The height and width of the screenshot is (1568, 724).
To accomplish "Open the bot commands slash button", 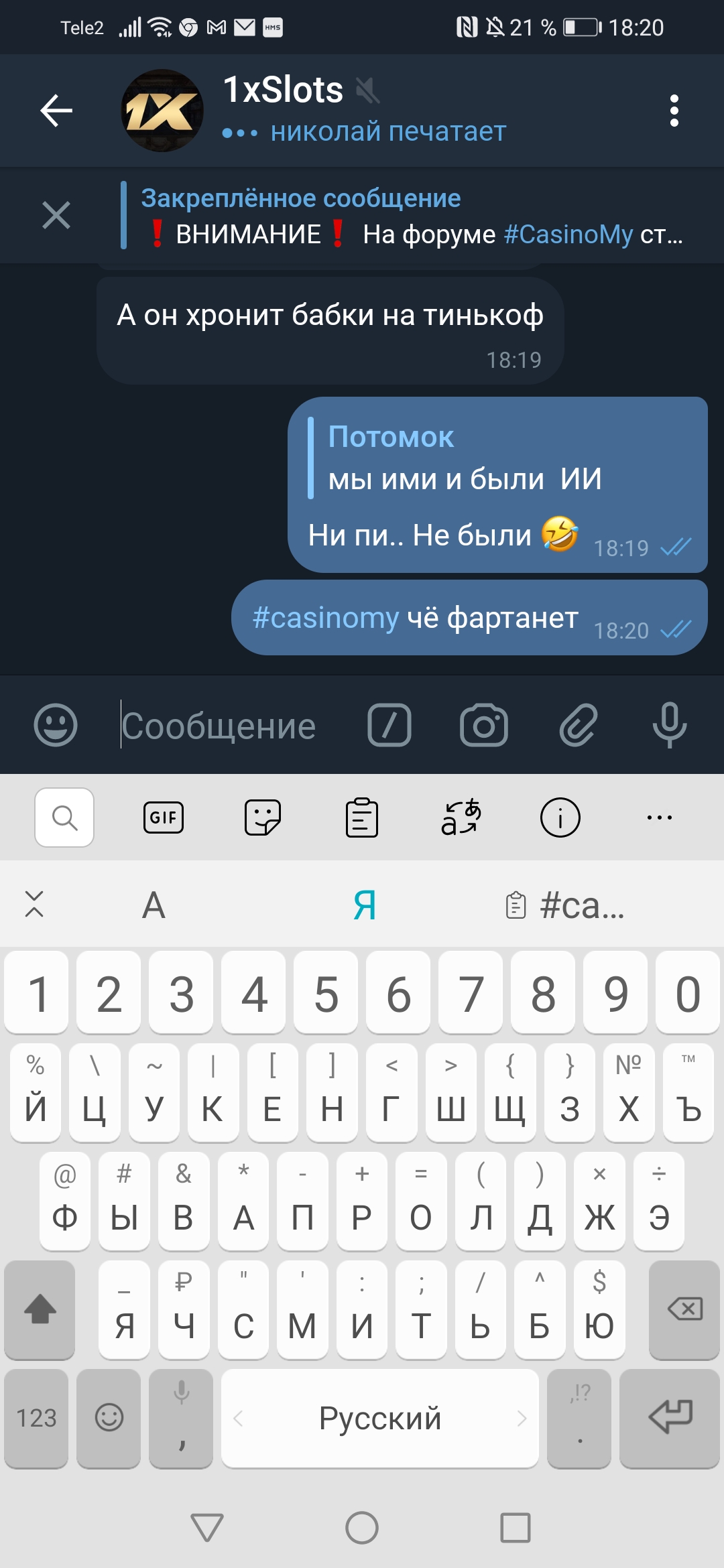I will pyautogui.click(x=389, y=725).
